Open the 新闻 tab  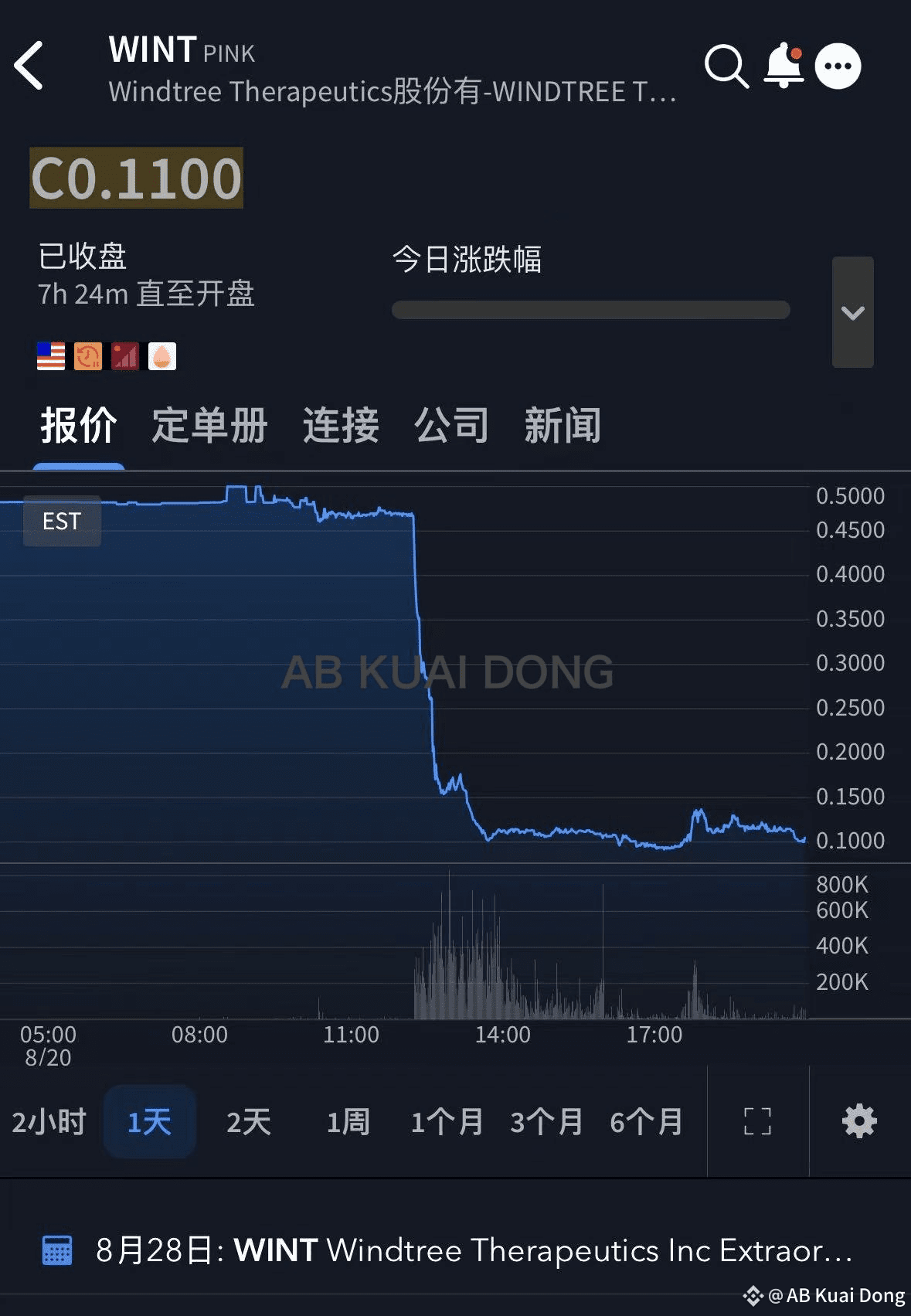coord(563,426)
